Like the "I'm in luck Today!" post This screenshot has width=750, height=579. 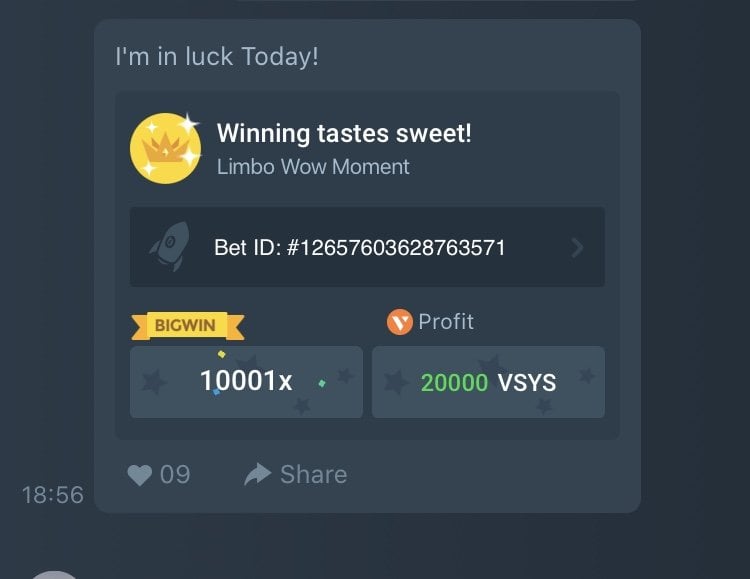point(141,474)
